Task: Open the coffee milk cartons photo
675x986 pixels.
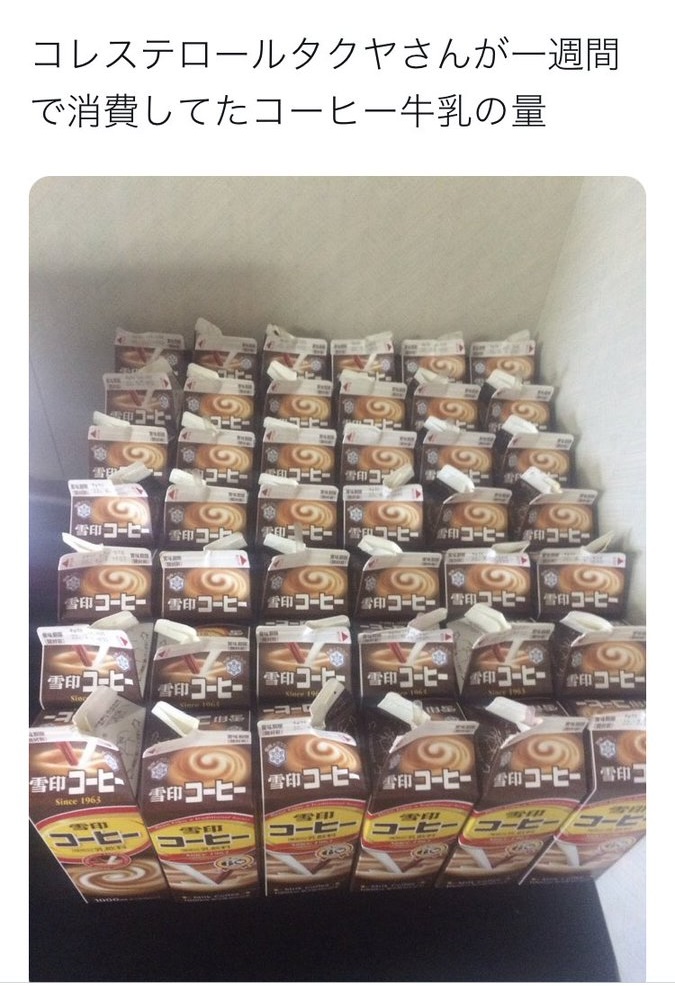Action: pos(337,578)
